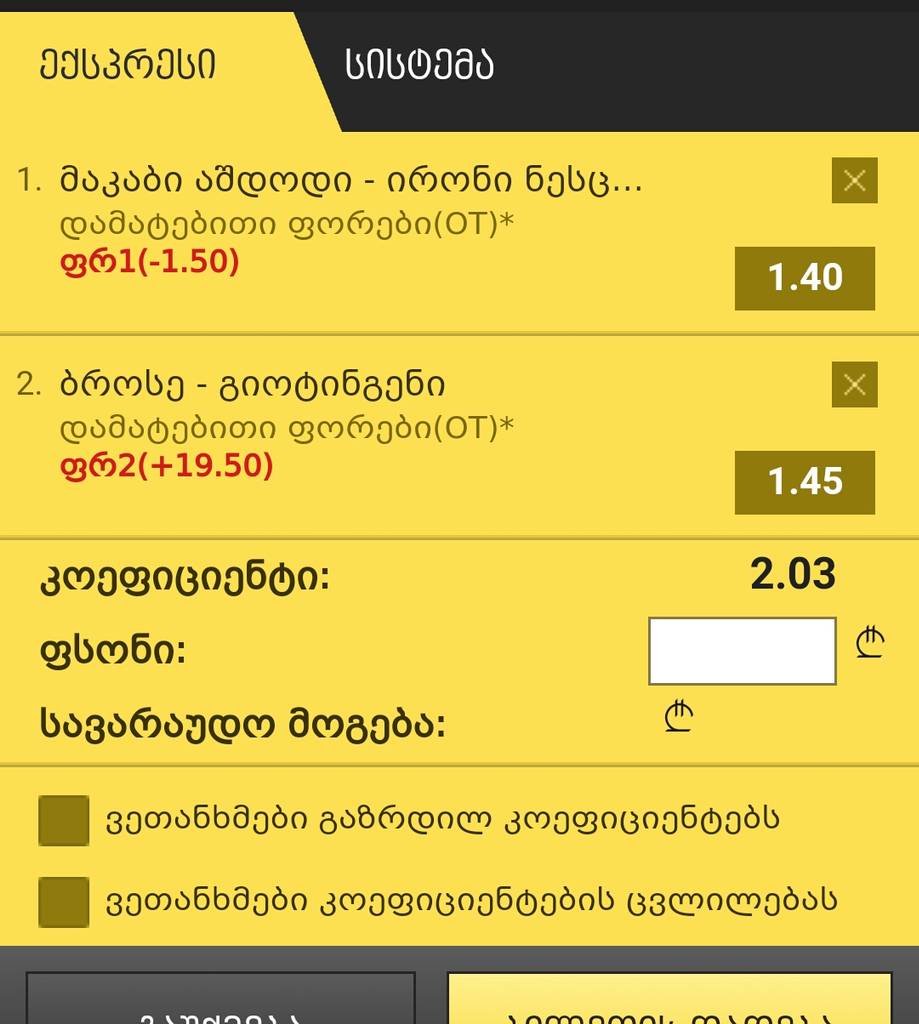Viewport: 919px width, 1024px height.
Task: Click the lari symbol next to expected winnings
Action: [x=677, y=716]
